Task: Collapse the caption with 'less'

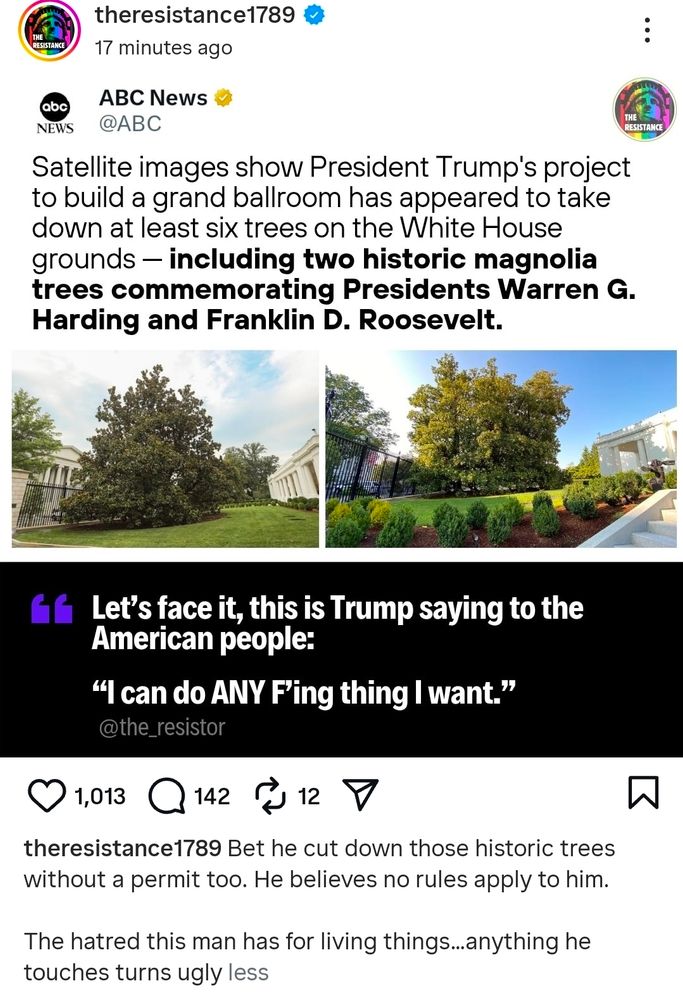Action: point(248,971)
